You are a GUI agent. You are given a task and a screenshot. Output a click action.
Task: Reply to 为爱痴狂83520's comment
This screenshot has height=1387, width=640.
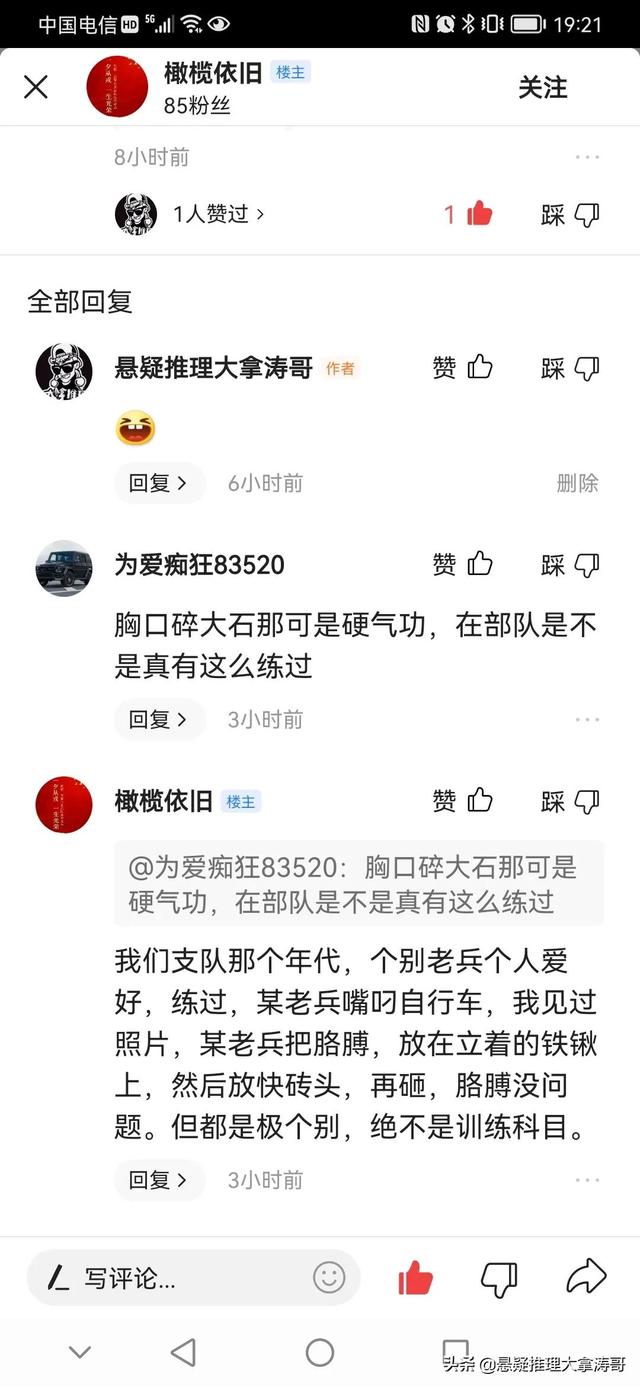tap(159, 719)
